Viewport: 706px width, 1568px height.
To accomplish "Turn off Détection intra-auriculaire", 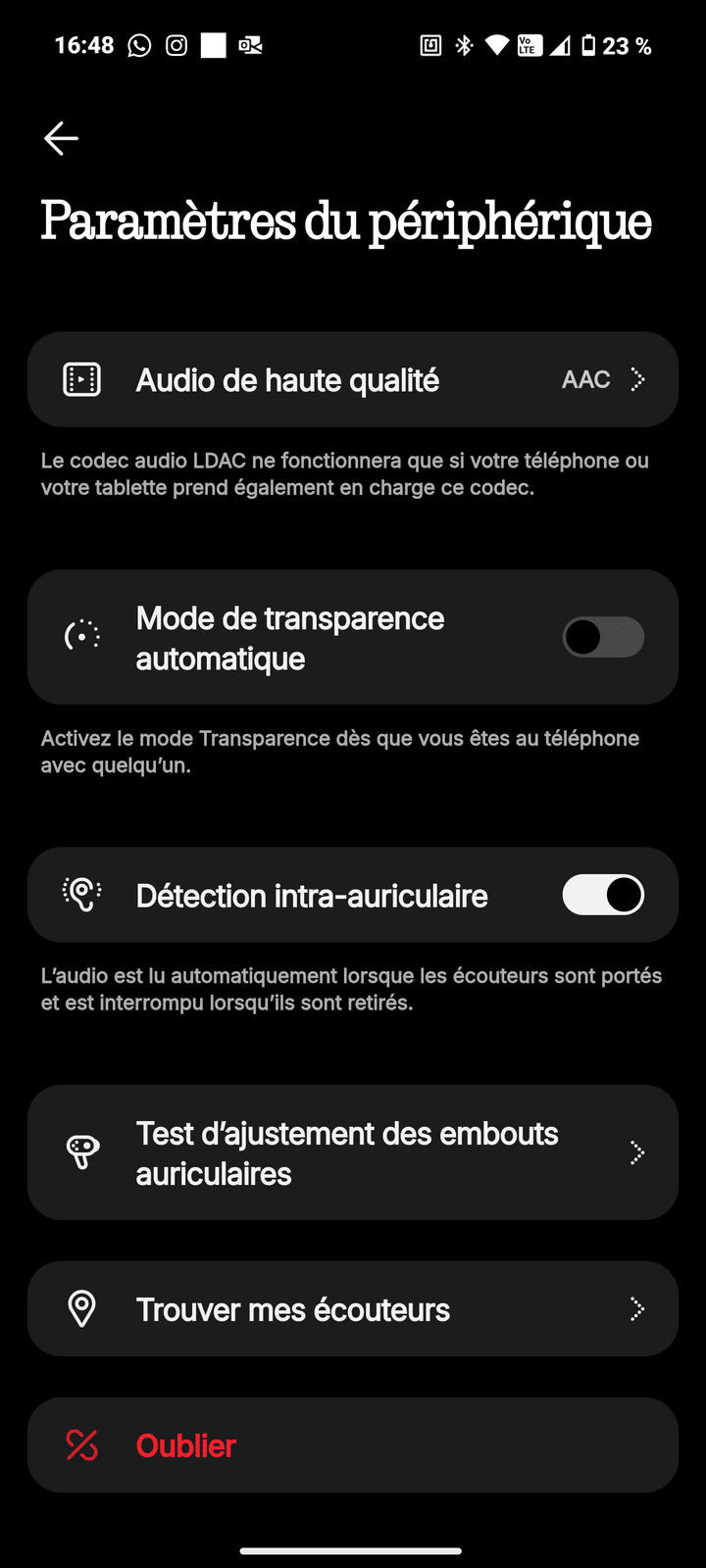I will [x=603, y=895].
